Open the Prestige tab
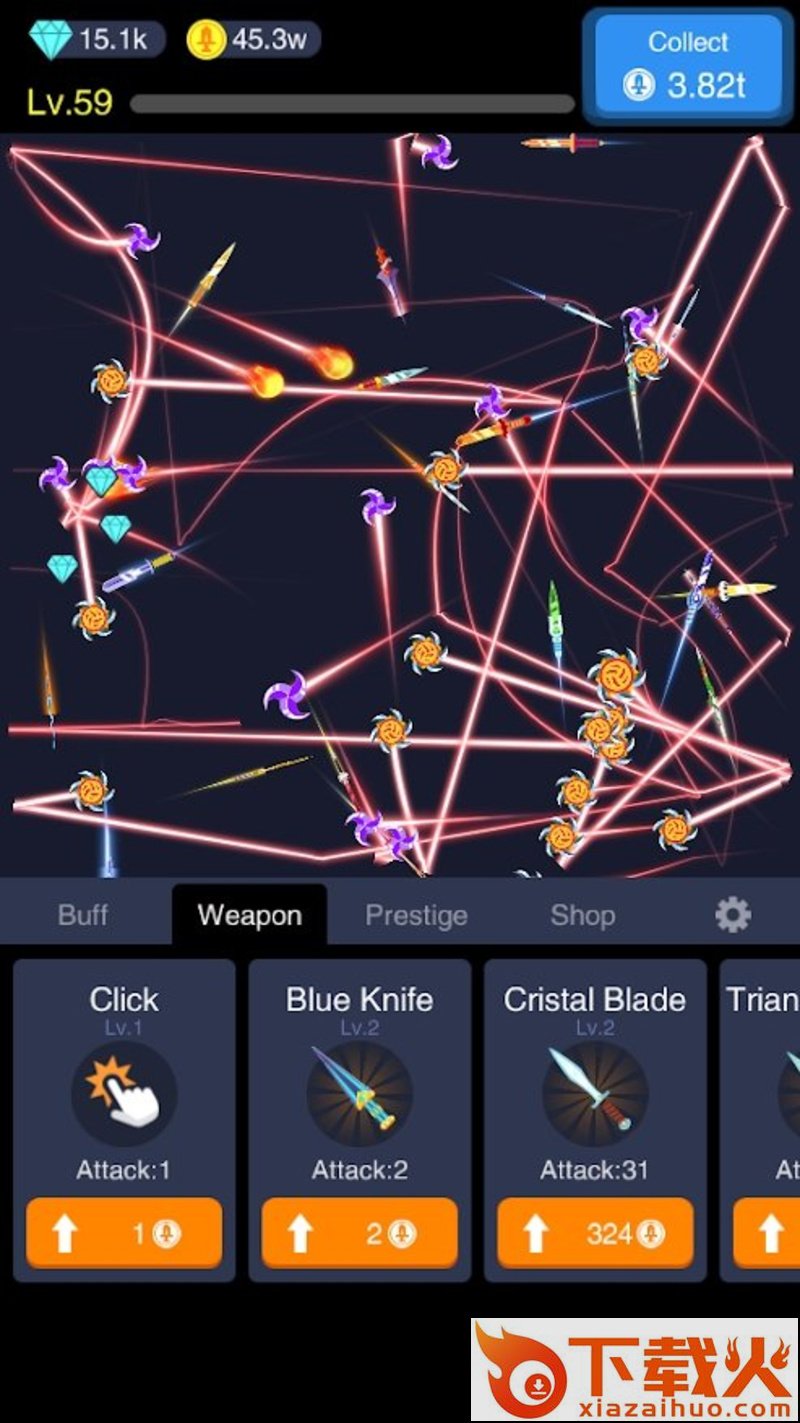The width and height of the screenshot is (800, 1423). coord(416,915)
